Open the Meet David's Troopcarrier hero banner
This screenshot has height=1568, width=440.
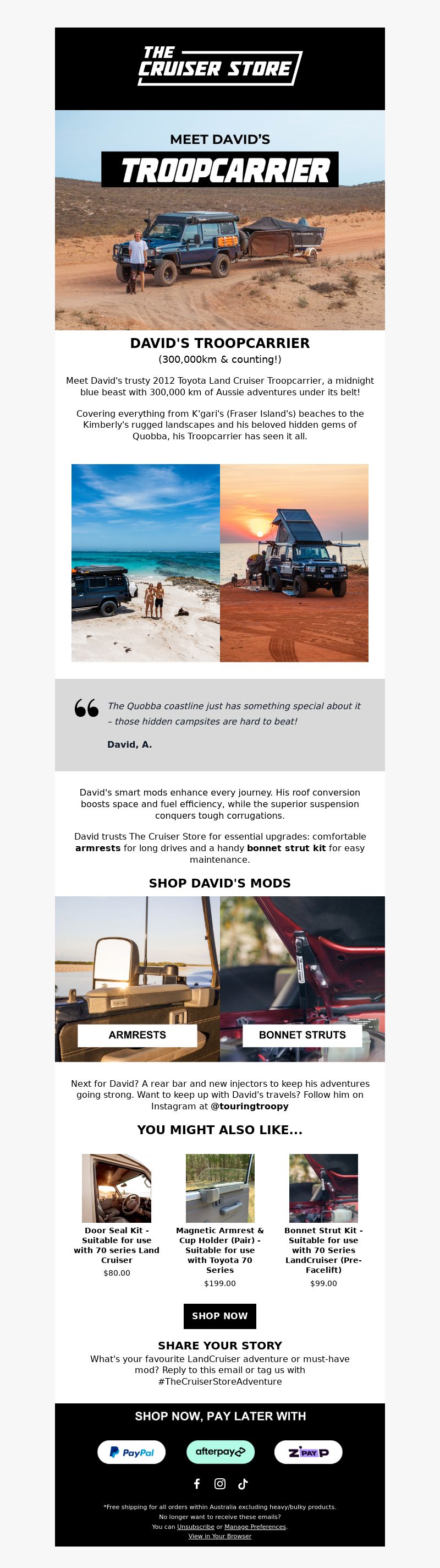click(219, 219)
